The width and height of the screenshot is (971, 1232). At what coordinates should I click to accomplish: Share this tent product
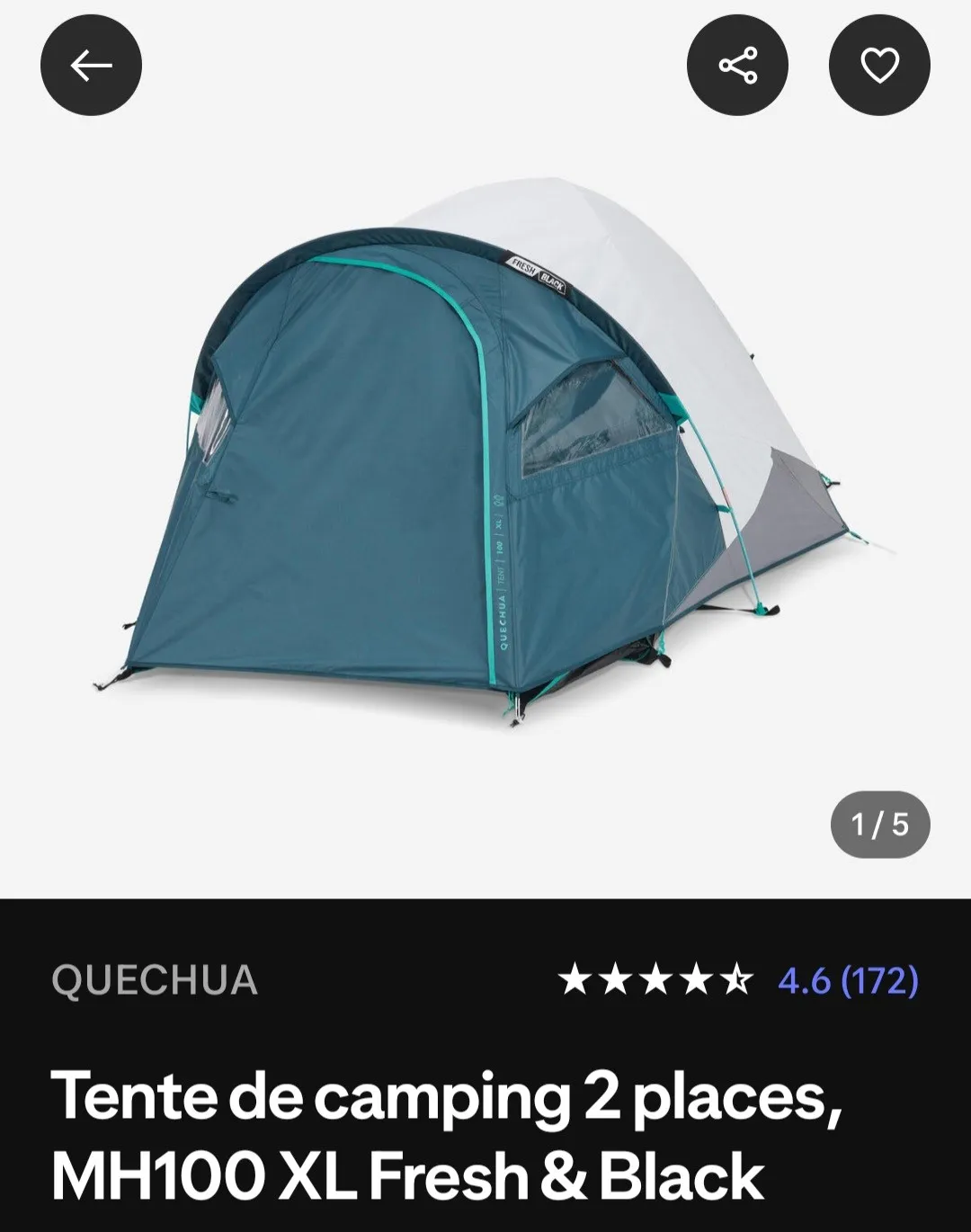coord(737,65)
